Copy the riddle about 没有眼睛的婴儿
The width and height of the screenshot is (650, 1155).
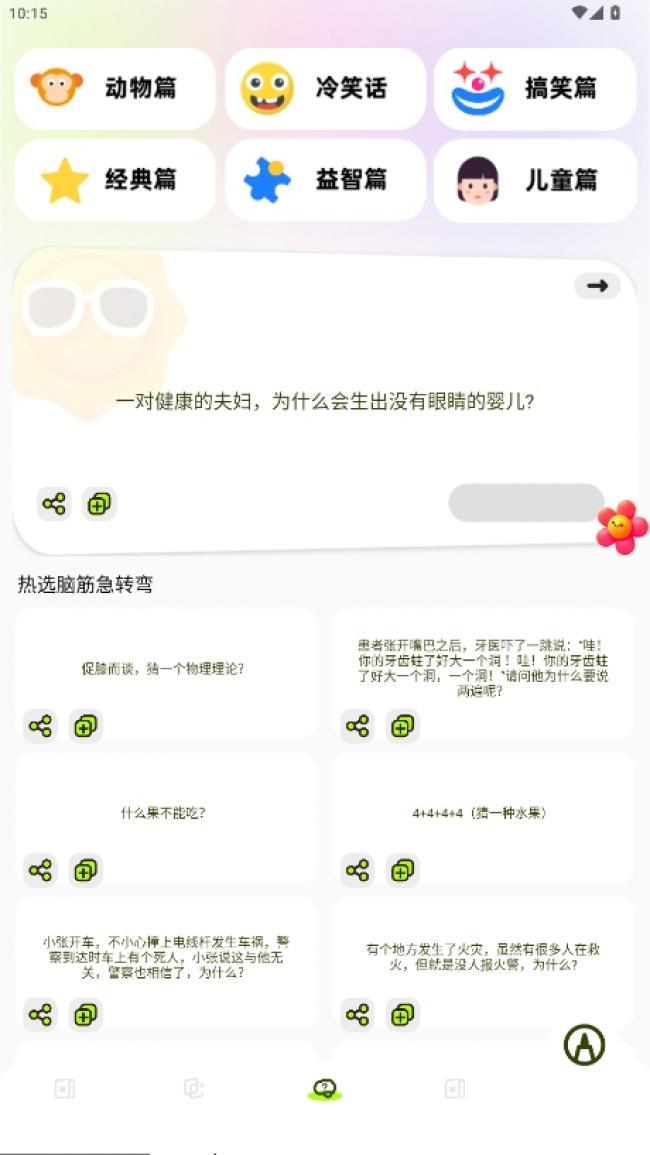click(x=99, y=504)
